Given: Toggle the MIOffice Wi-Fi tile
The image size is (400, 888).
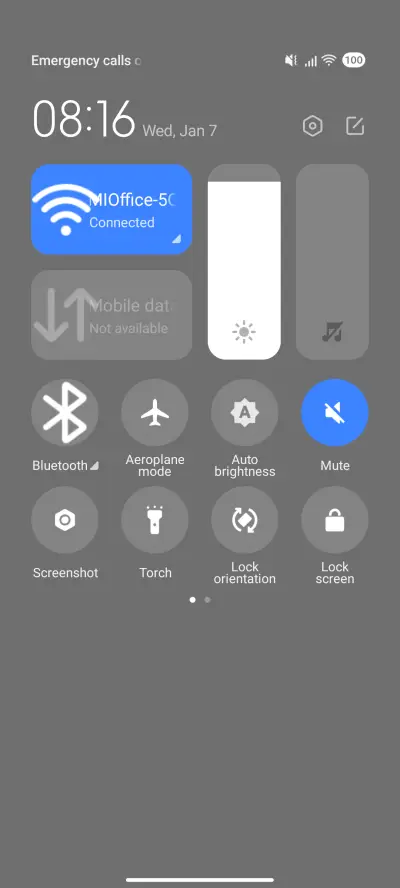Looking at the screenshot, I should coord(112,209).
